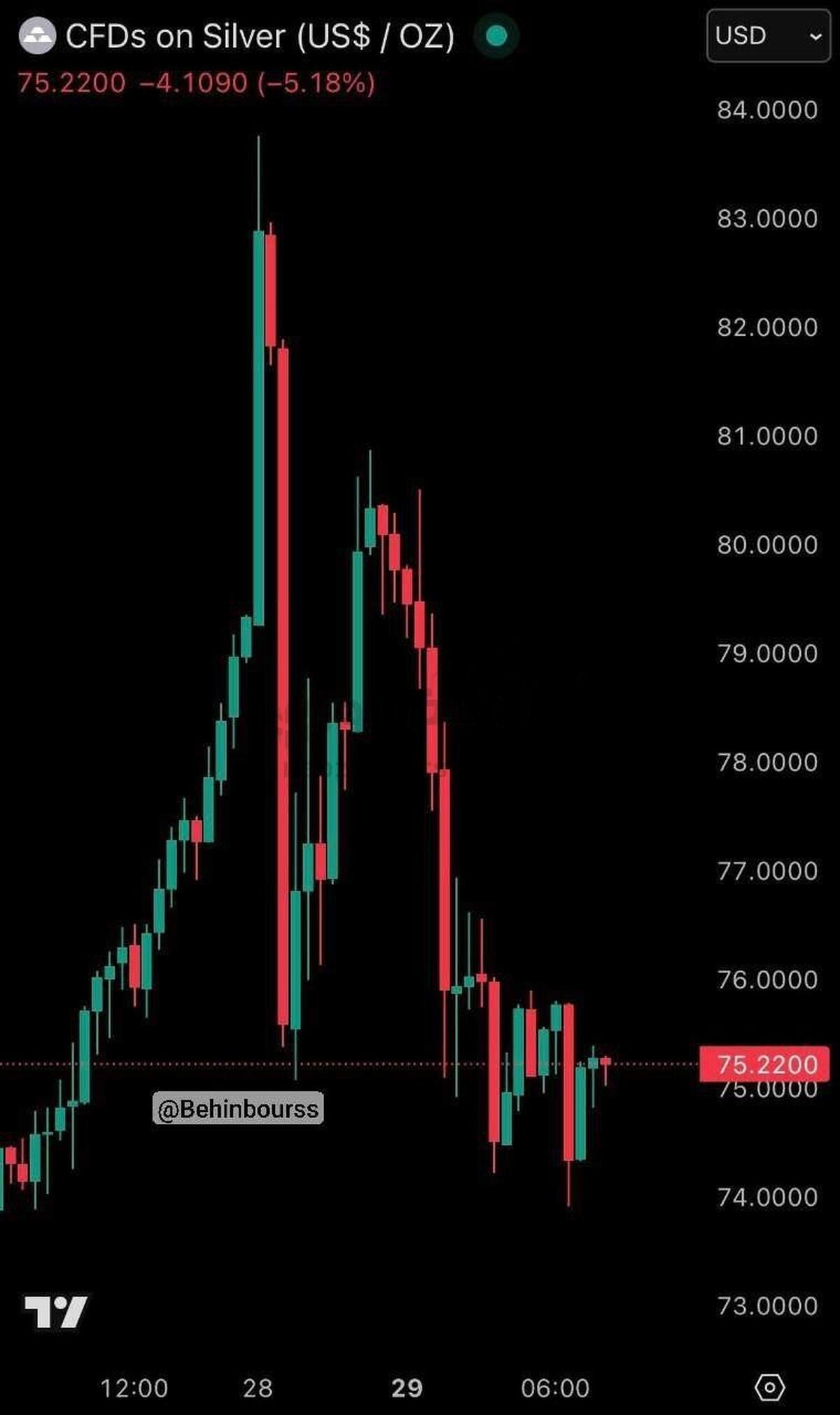Open the USD currency dropdown

[x=768, y=36]
